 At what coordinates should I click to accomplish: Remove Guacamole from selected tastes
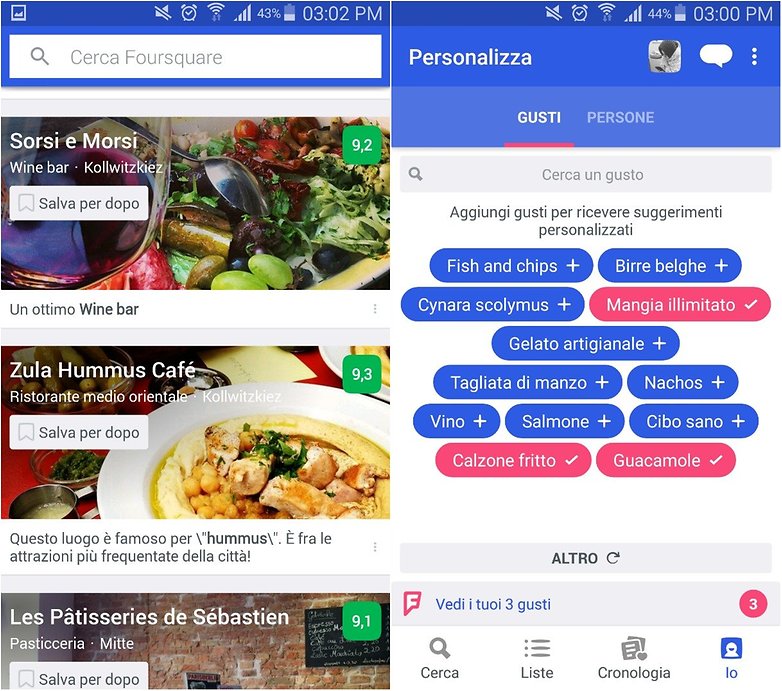click(666, 460)
